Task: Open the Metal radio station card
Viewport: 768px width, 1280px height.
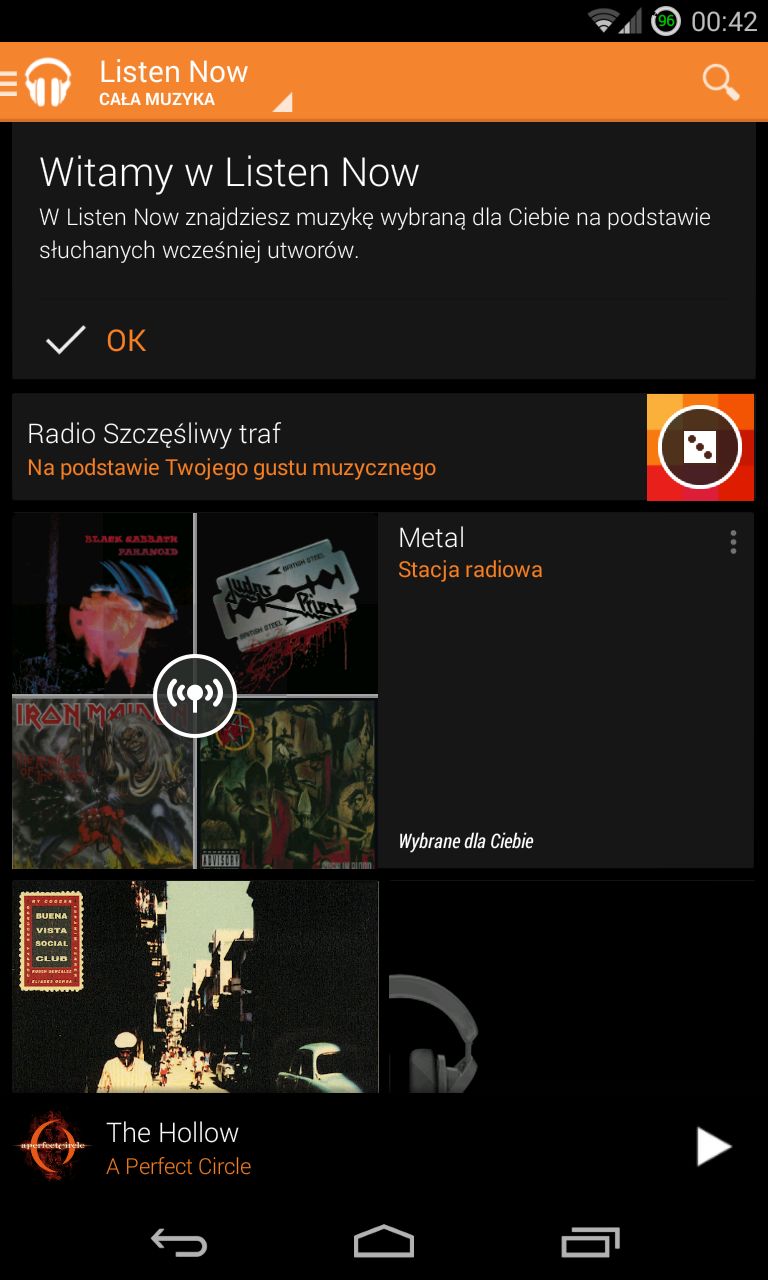Action: pos(383,691)
